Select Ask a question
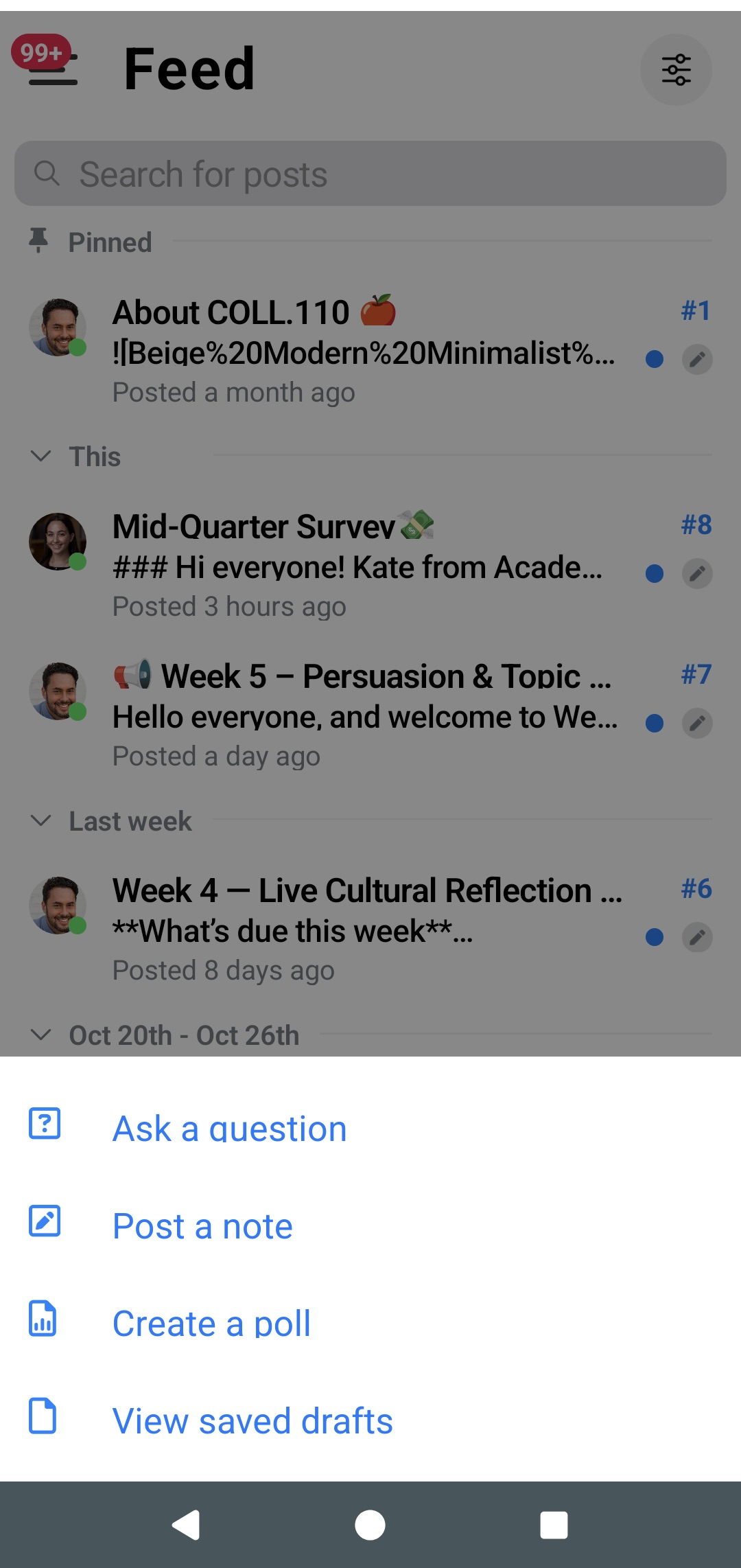Viewport: 741px width, 1568px height. [x=229, y=1129]
